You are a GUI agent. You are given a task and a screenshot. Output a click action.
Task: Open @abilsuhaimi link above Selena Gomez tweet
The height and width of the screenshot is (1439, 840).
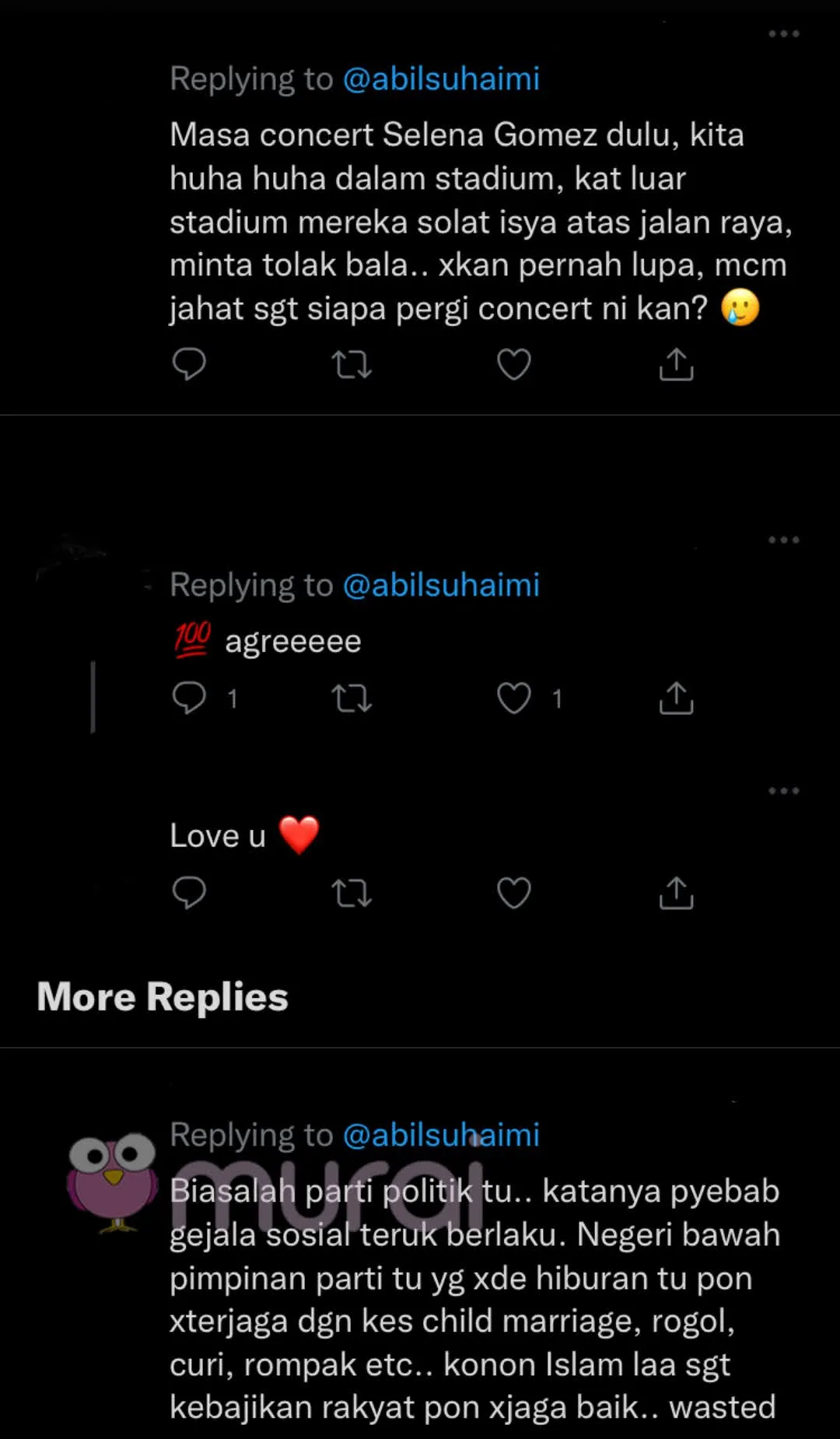[441, 79]
